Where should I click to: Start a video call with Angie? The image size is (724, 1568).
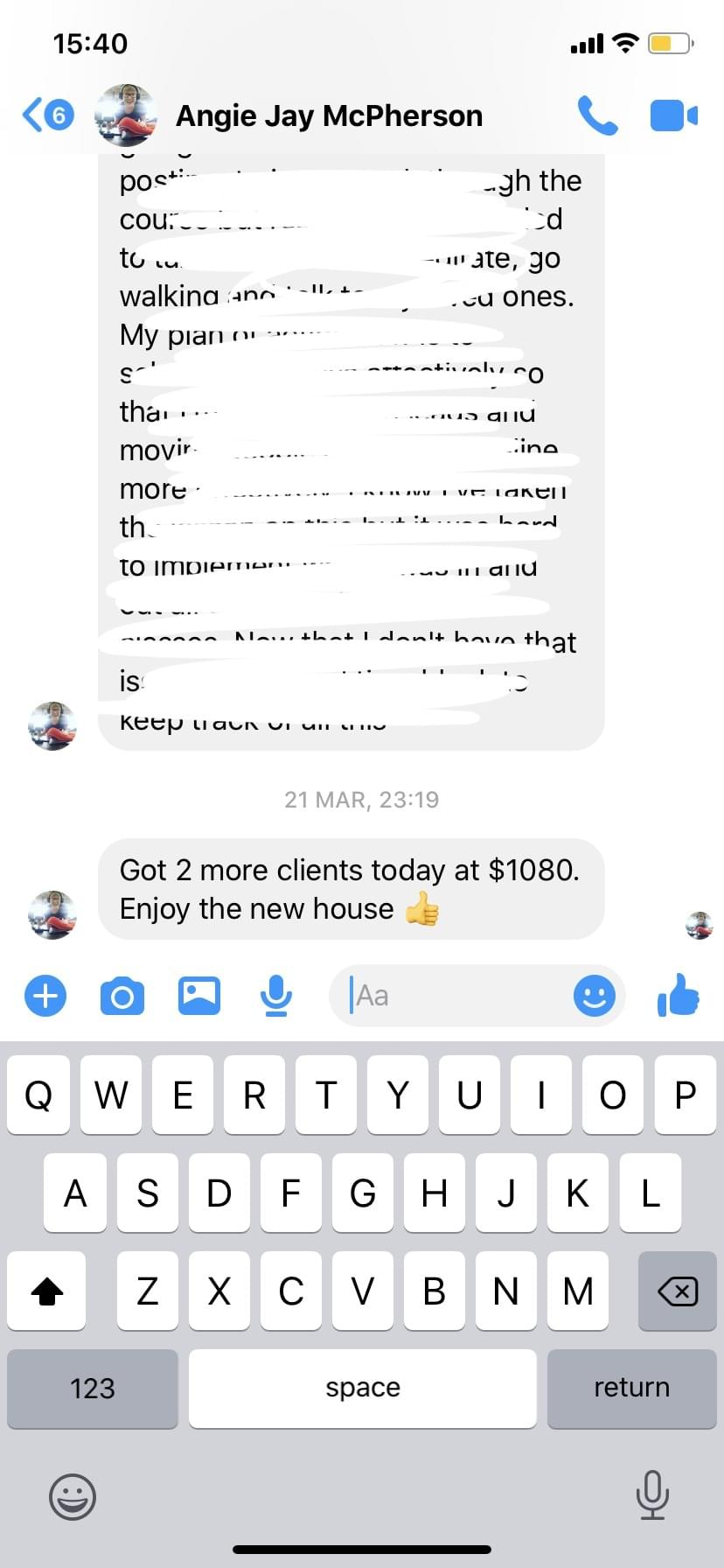(673, 115)
